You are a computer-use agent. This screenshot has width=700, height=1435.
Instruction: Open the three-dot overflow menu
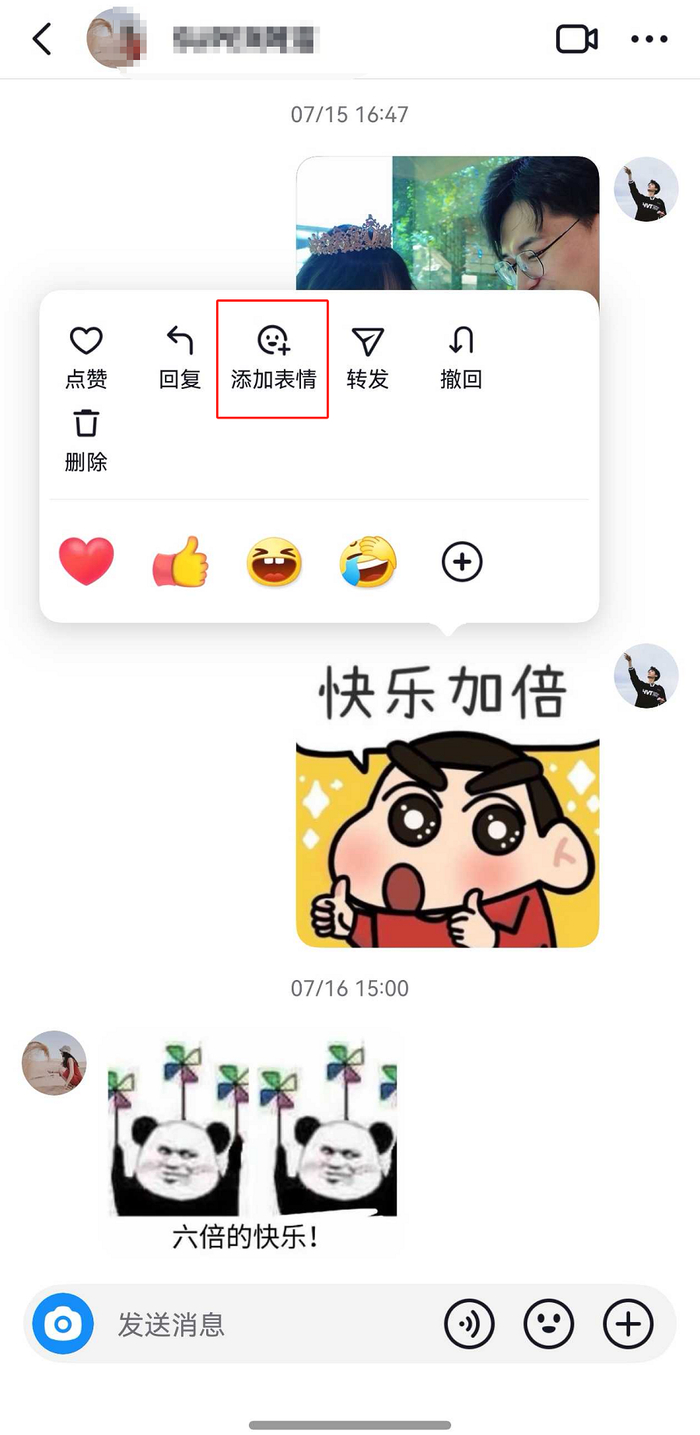(649, 40)
